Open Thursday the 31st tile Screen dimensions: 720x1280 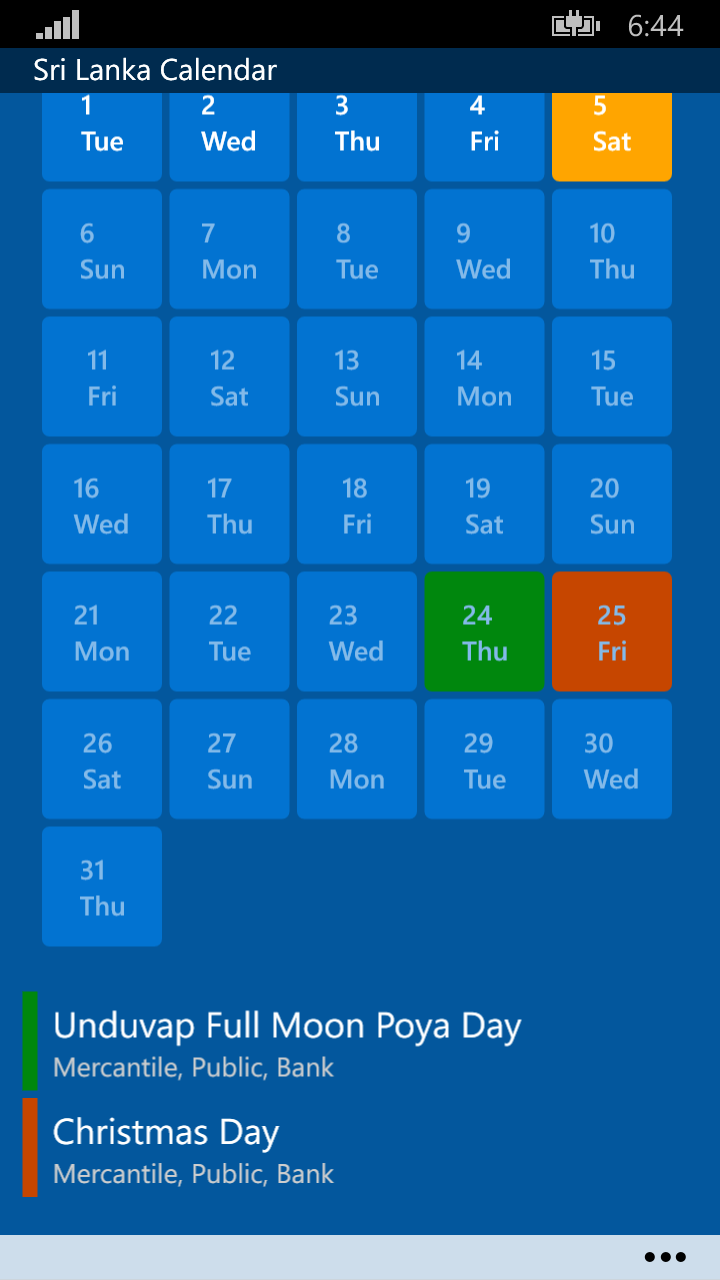click(102, 887)
